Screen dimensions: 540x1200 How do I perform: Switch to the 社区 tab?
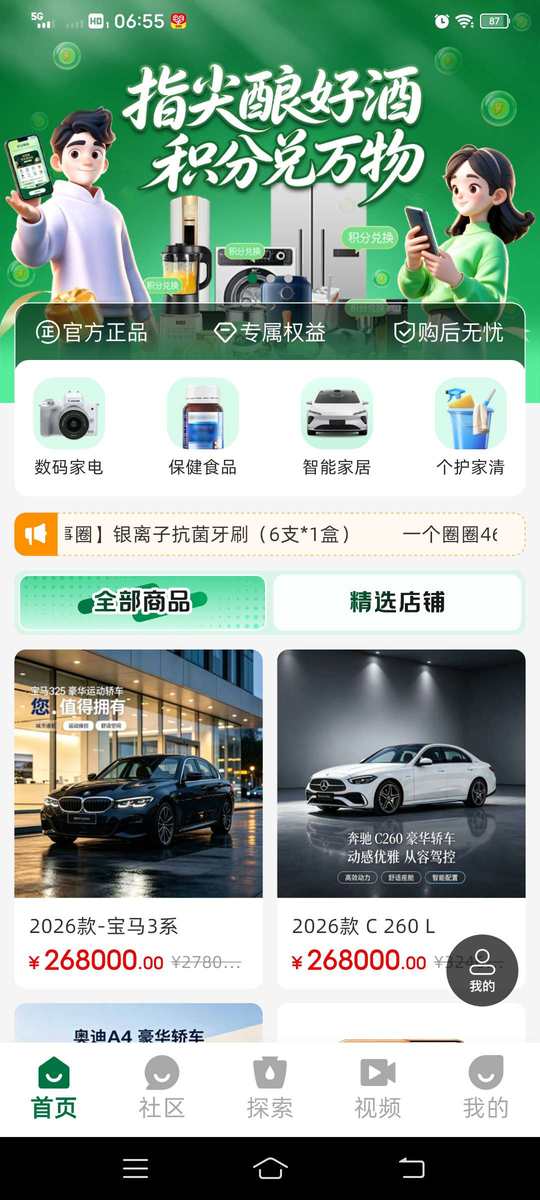162,1089
